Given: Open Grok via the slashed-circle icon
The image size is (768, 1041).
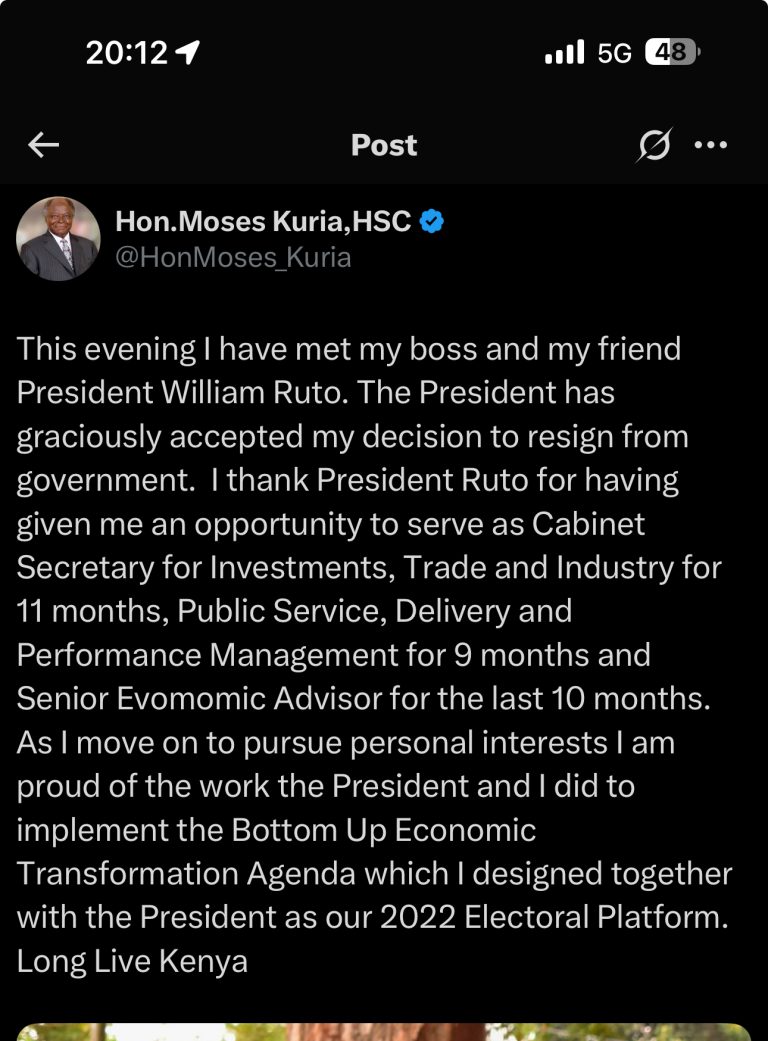Looking at the screenshot, I should click(655, 145).
